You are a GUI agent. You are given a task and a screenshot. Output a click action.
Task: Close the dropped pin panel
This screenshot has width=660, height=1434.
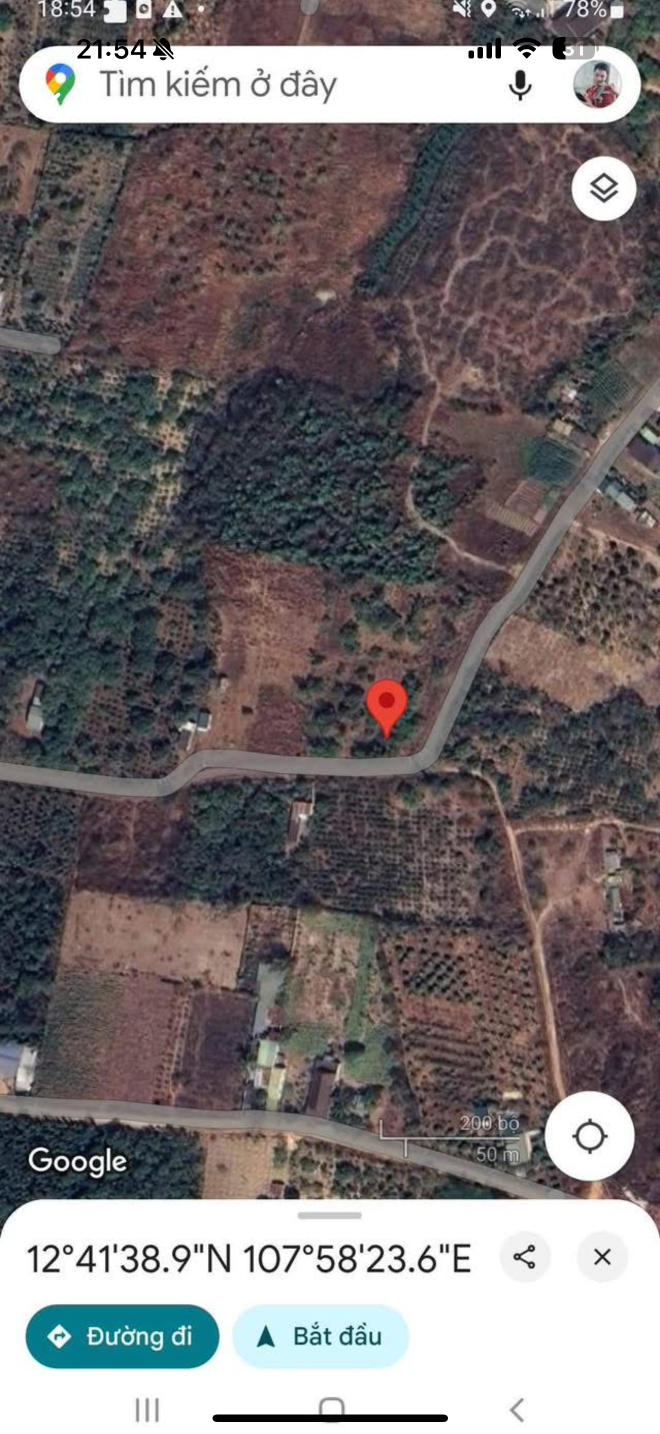click(x=602, y=1257)
